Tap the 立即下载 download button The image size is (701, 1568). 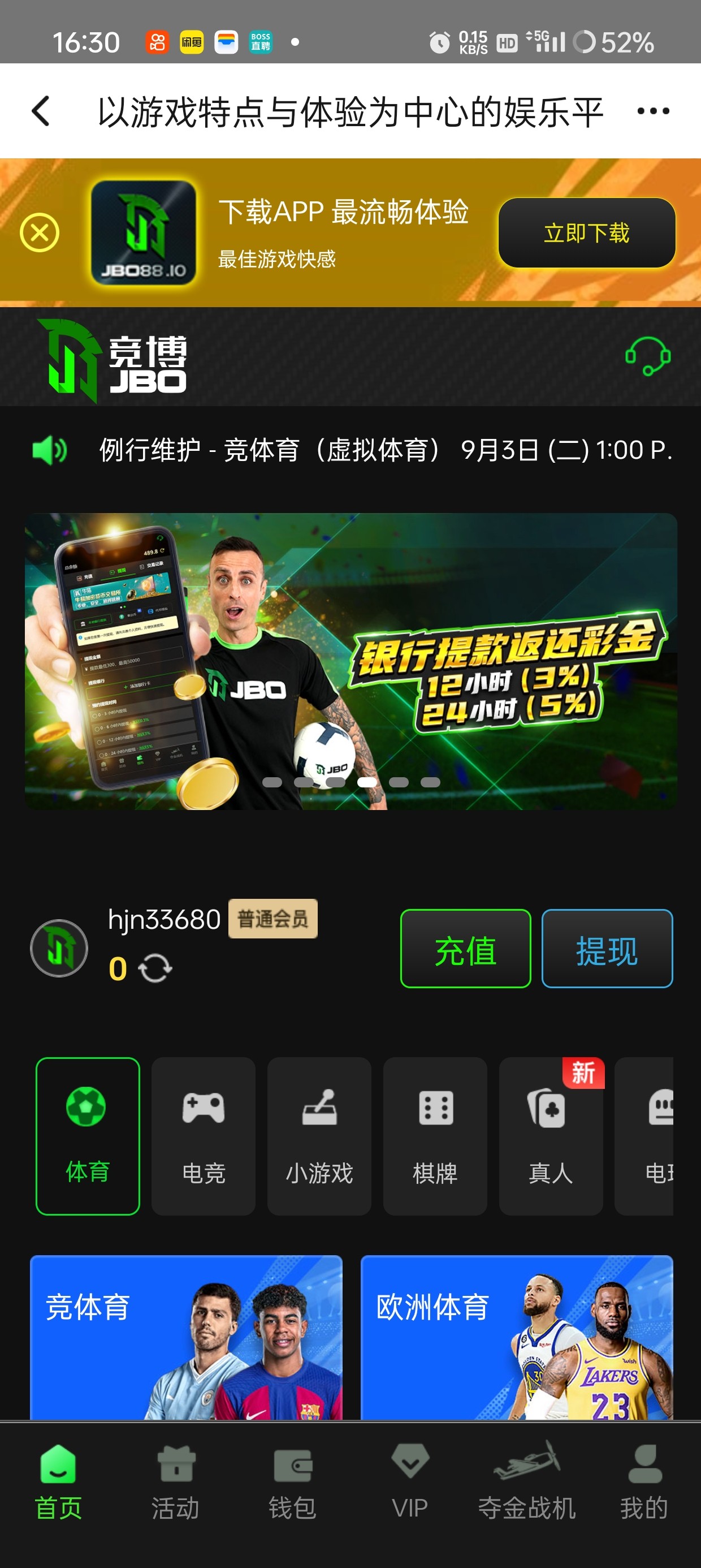[x=586, y=232]
